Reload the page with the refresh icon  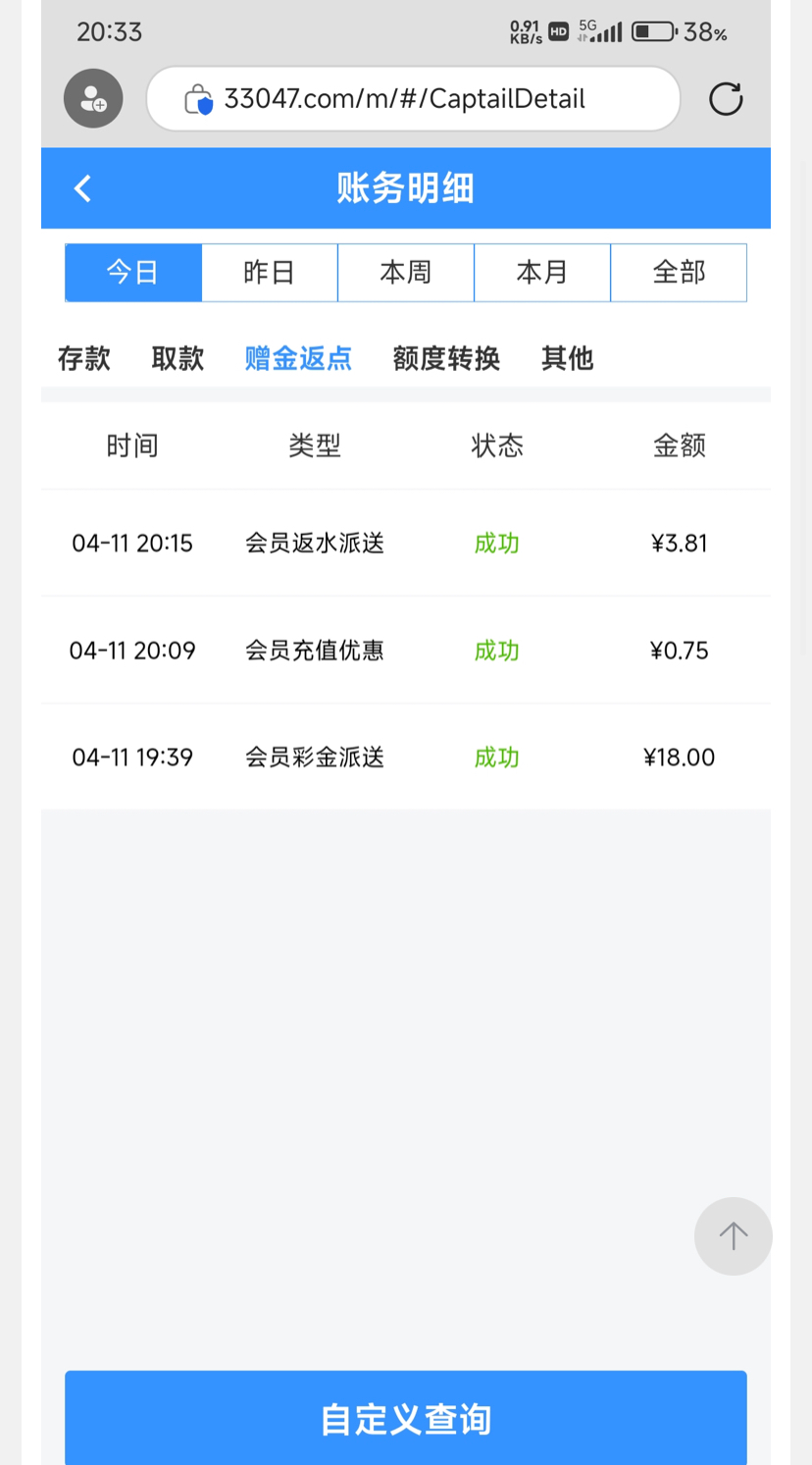coord(726,99)
